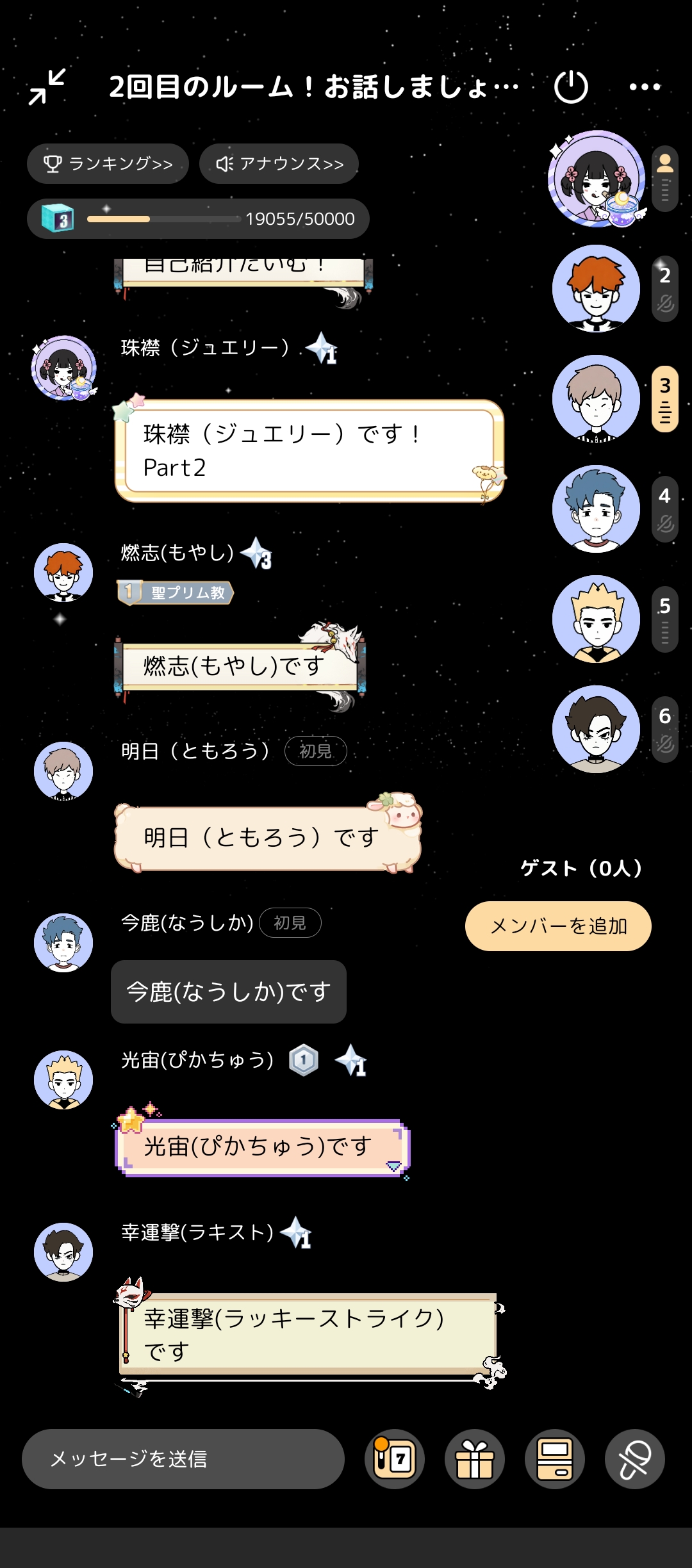Select the seat 3 member avatar

point(597,399)
